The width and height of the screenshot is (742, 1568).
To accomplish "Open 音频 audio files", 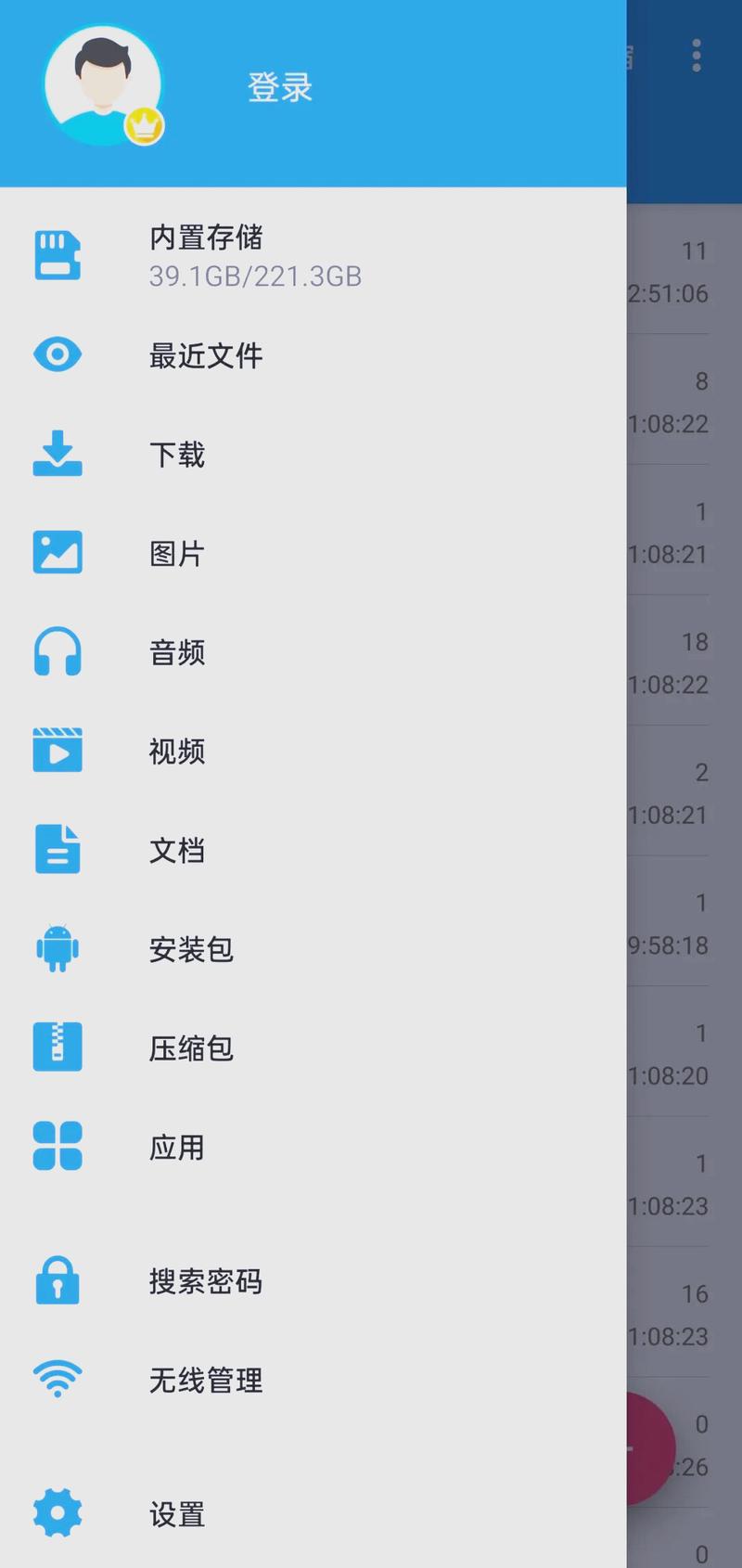I will tap(177, 652).
